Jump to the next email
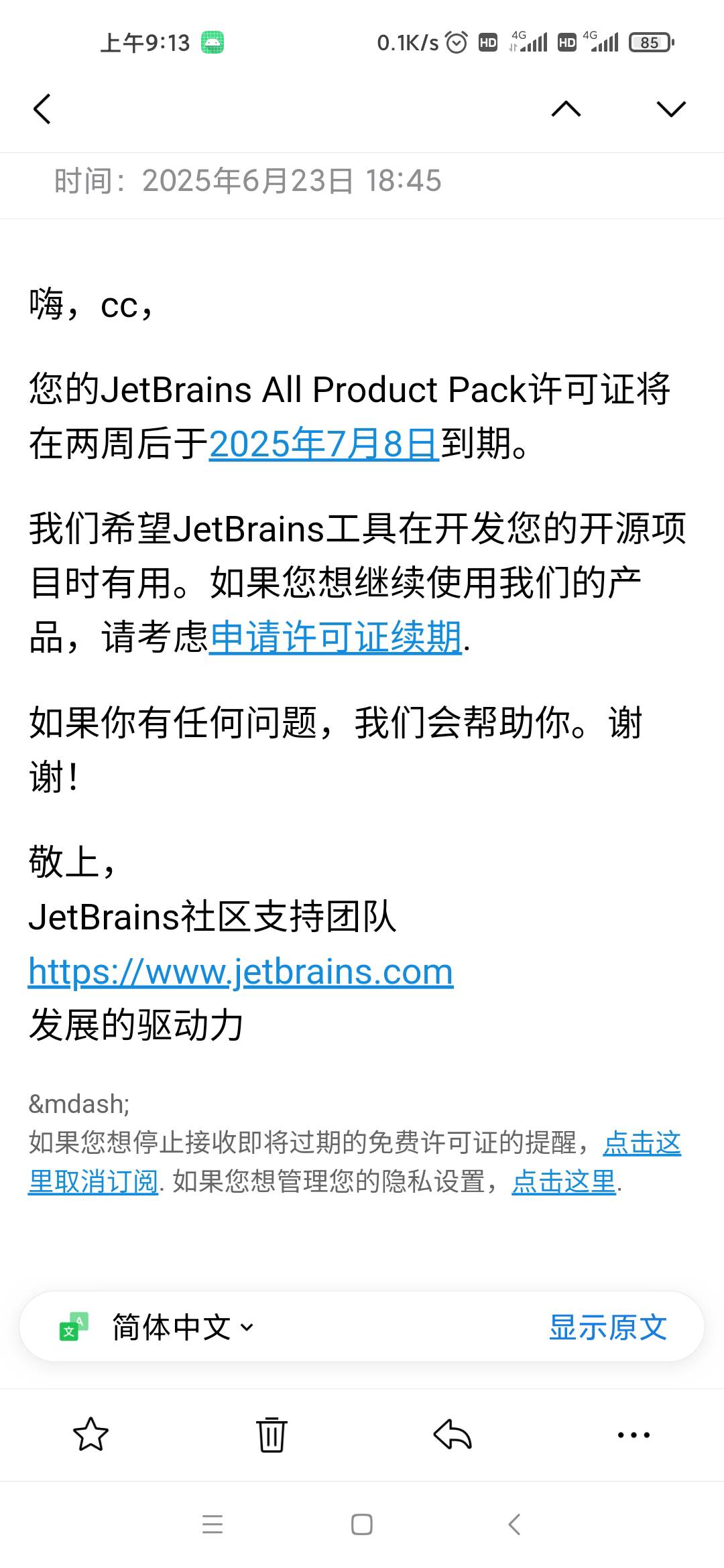 click(671, 109)
